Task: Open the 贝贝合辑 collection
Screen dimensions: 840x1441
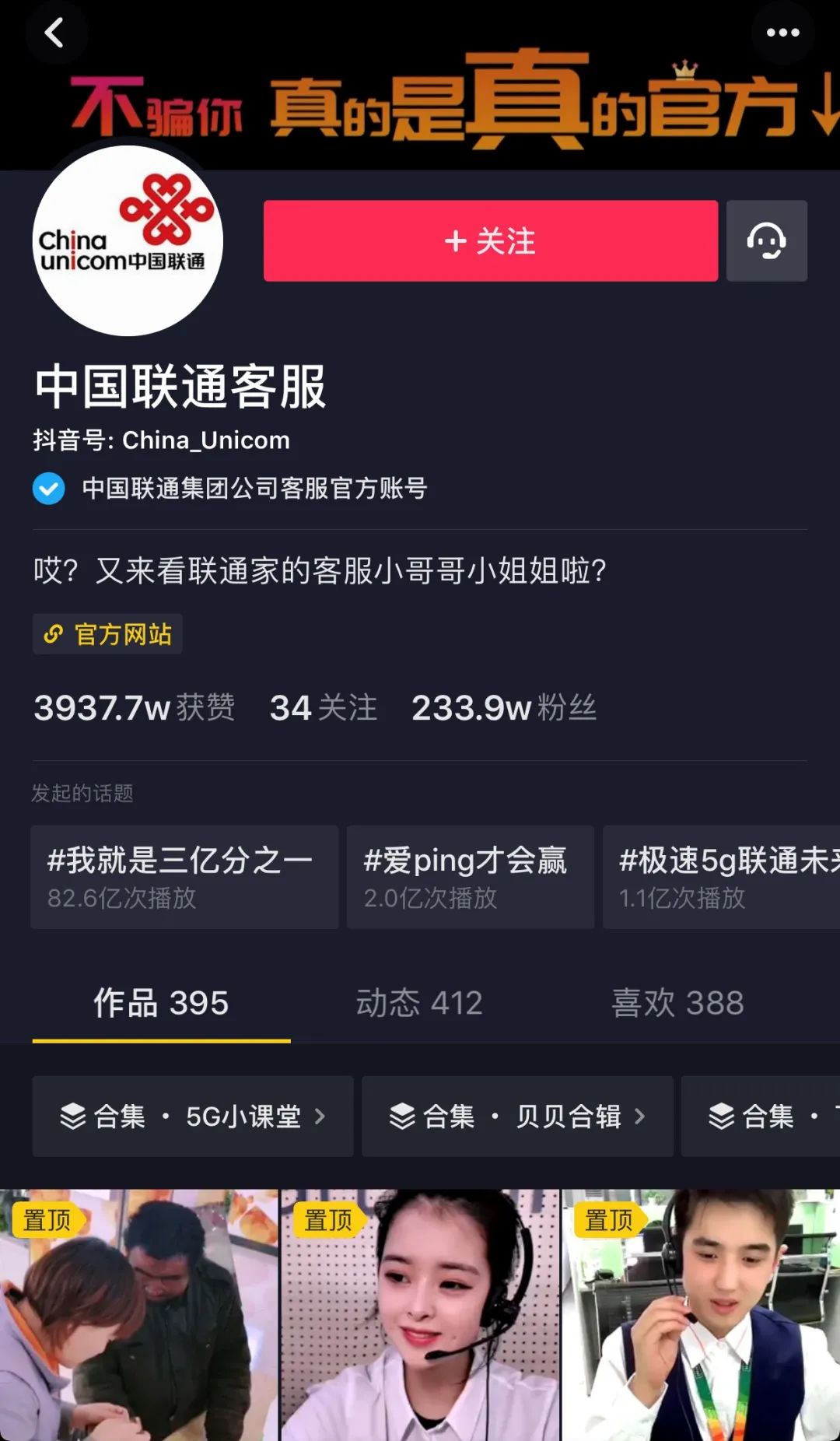Action: tap(517, 1117)
